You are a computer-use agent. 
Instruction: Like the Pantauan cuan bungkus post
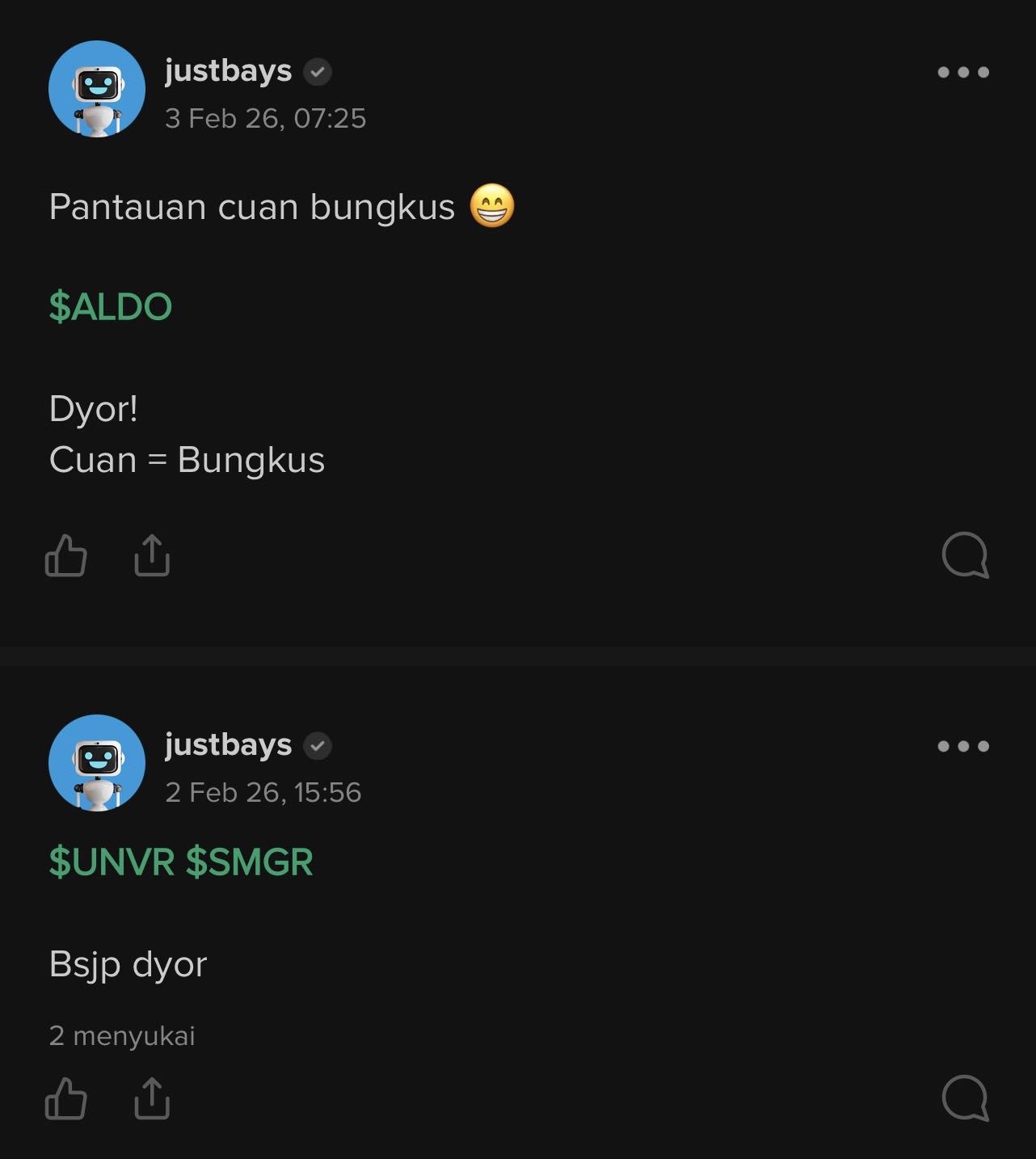coord(65,556)
